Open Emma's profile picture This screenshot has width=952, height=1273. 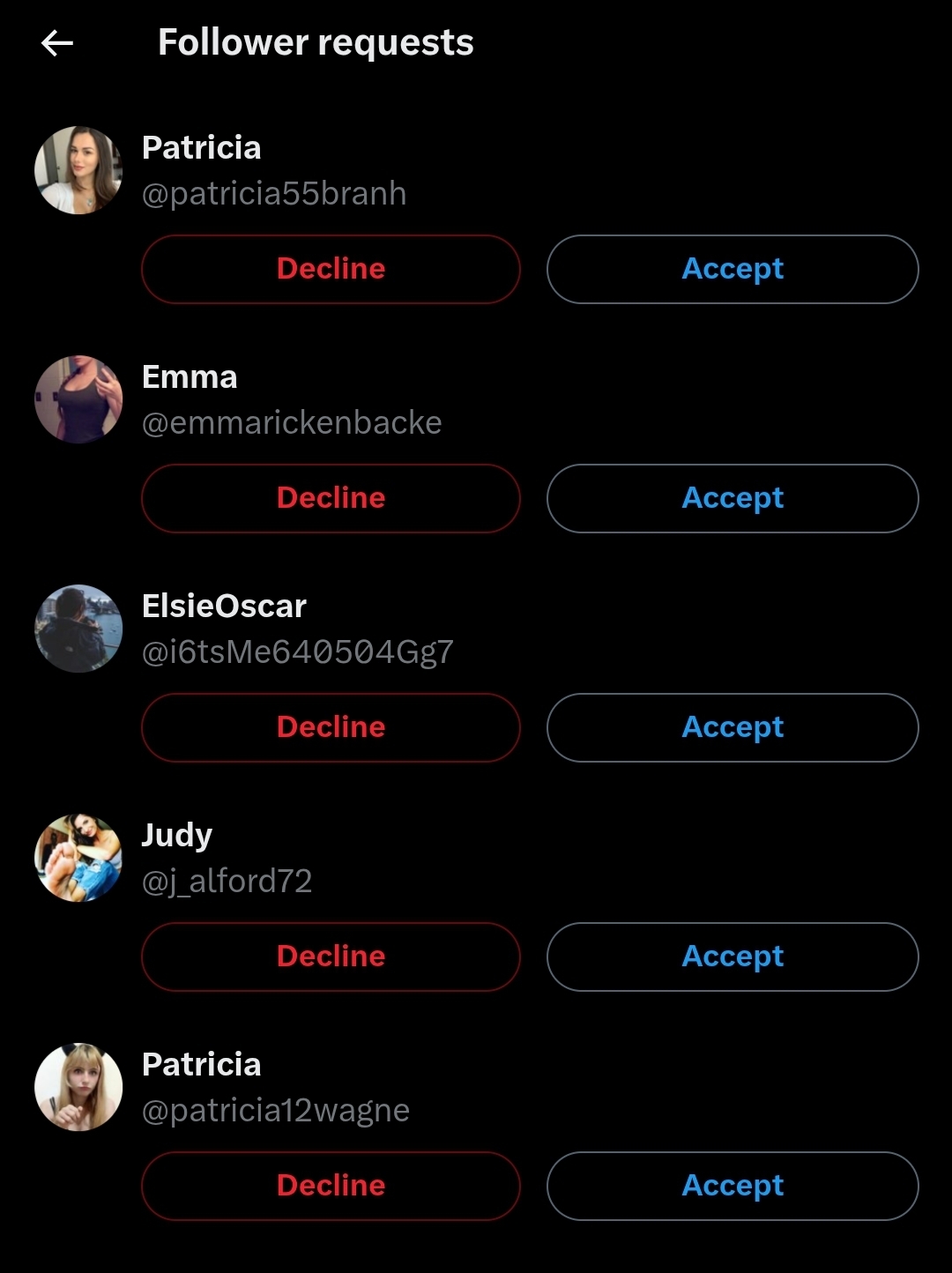78,399
